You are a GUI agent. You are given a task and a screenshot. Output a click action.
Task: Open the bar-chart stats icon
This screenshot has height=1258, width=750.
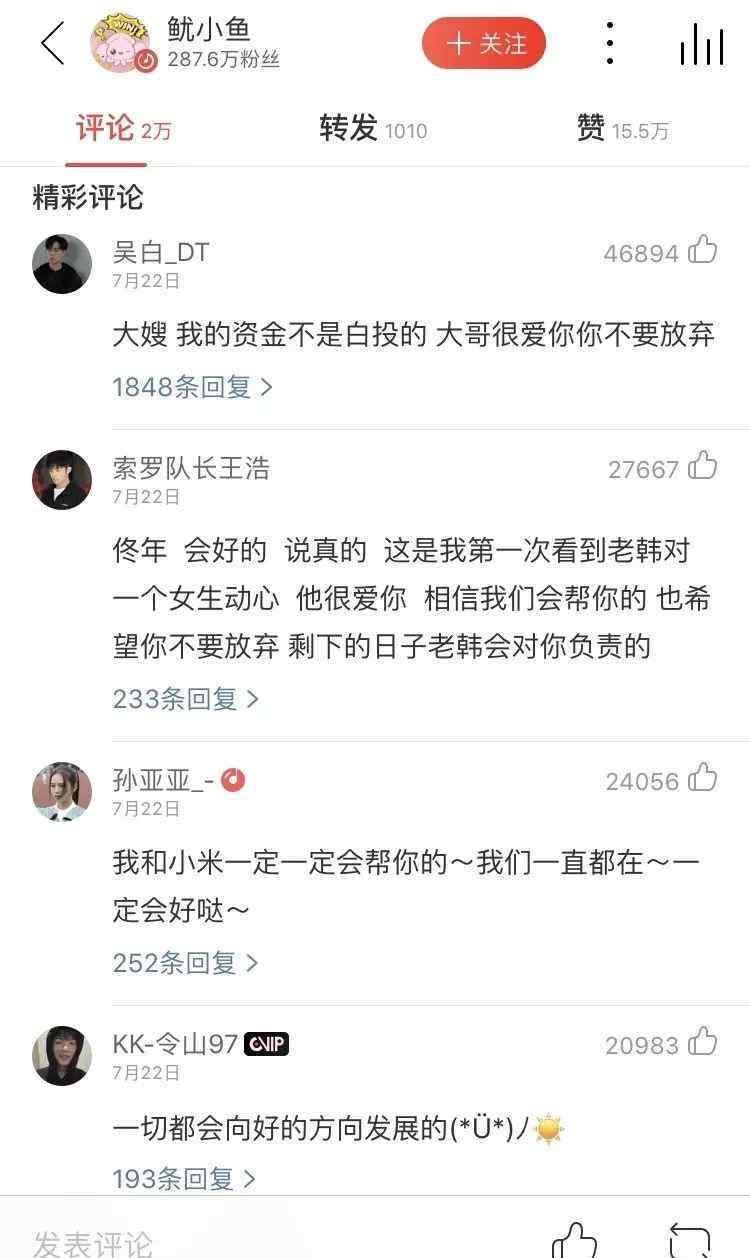[x=701, y=44]
